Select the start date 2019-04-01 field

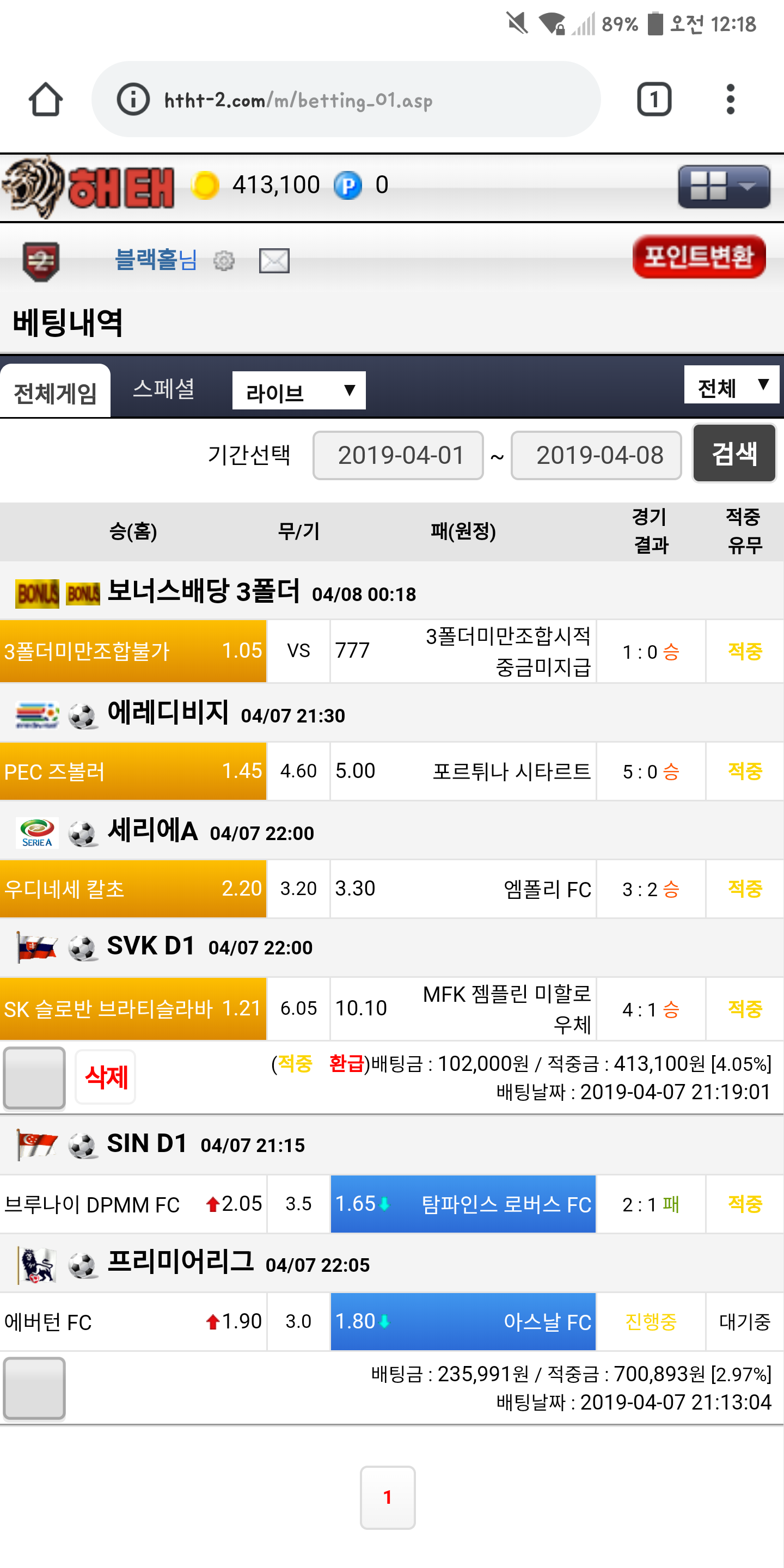398,456
